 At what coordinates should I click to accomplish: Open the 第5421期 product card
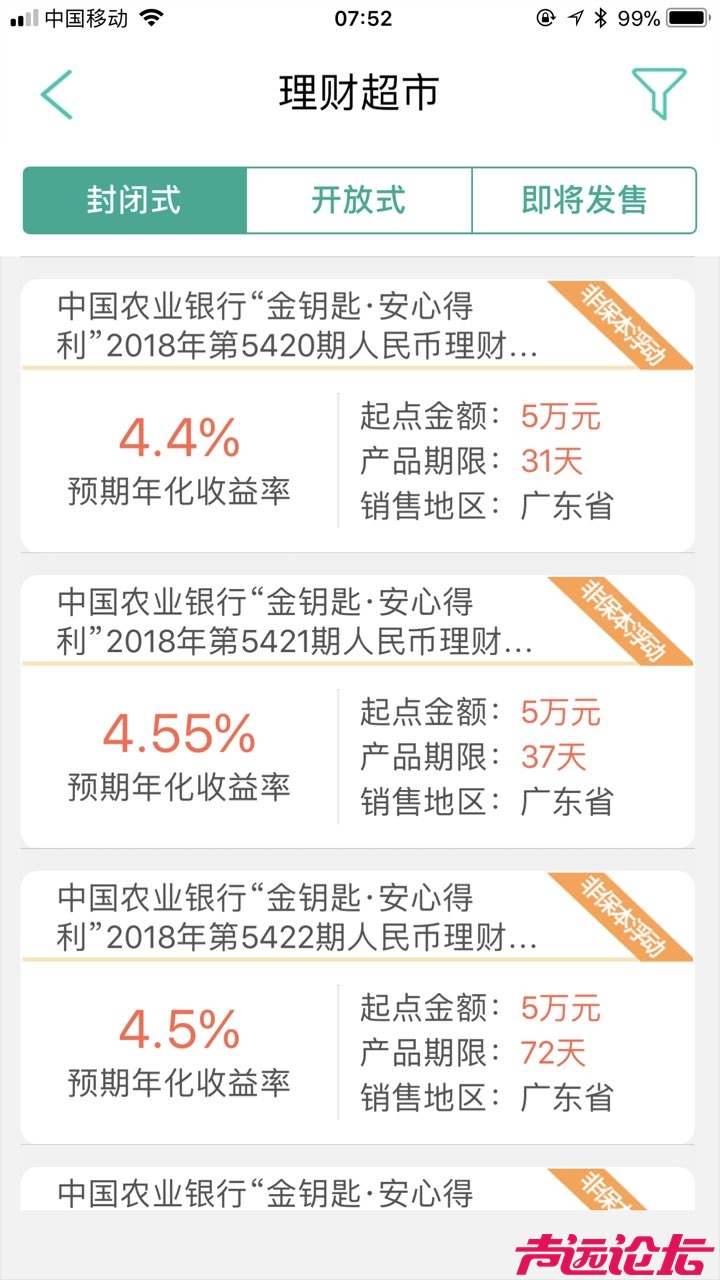[357, 711]
